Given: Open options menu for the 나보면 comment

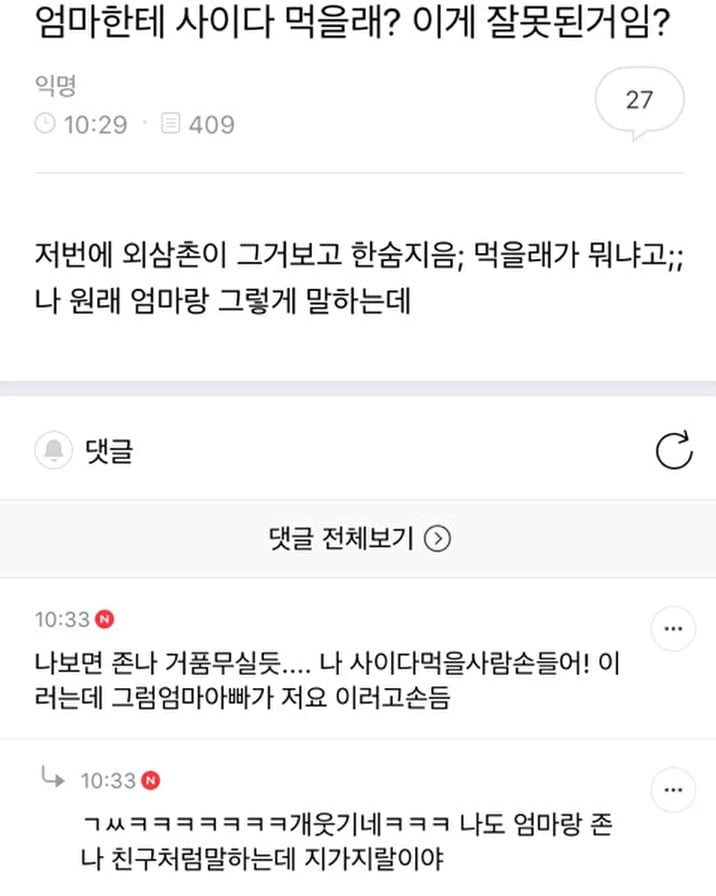Looking at the screenshot, I should coord(672,630).
